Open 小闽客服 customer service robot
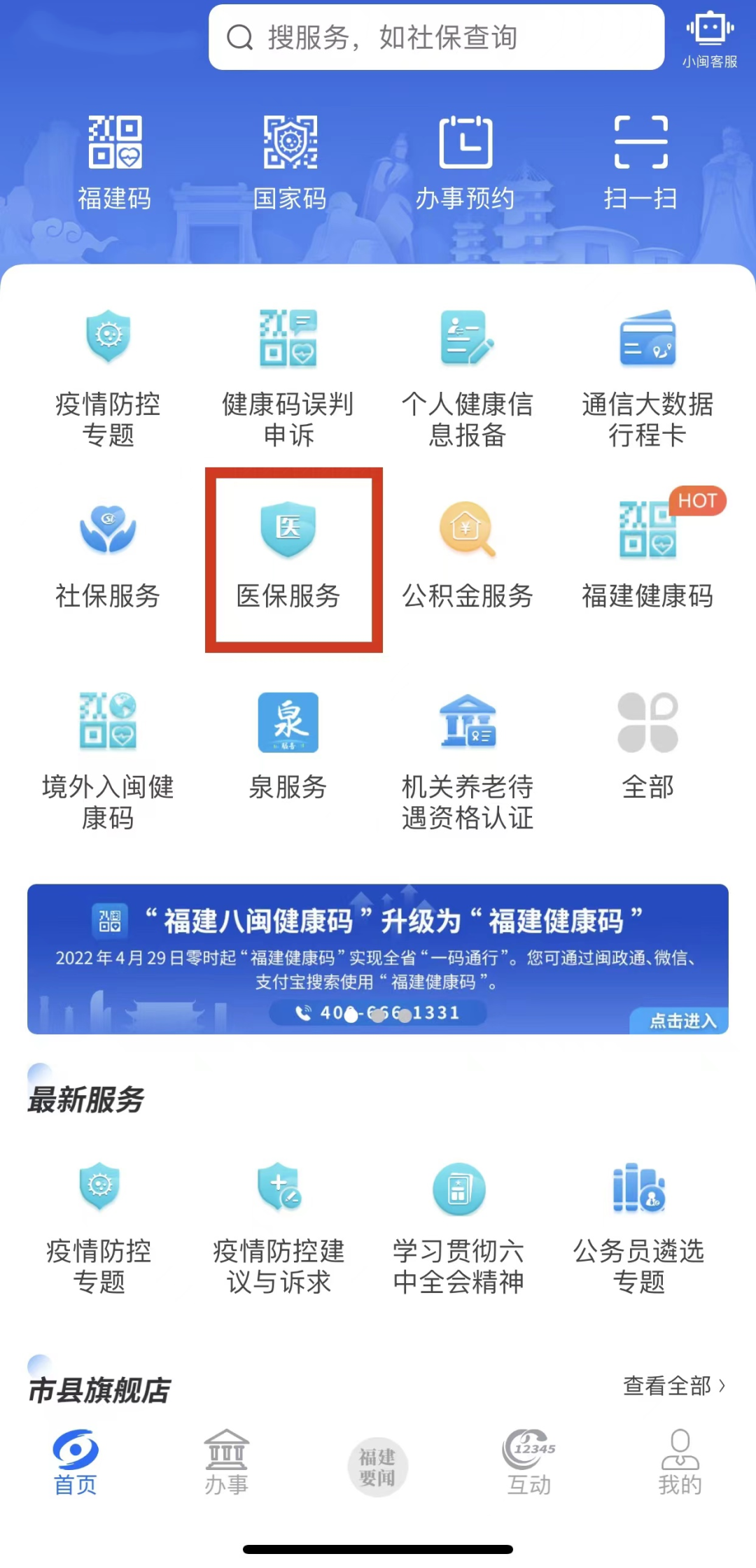Screen dimensions: 756x1568 pos(709,40)
